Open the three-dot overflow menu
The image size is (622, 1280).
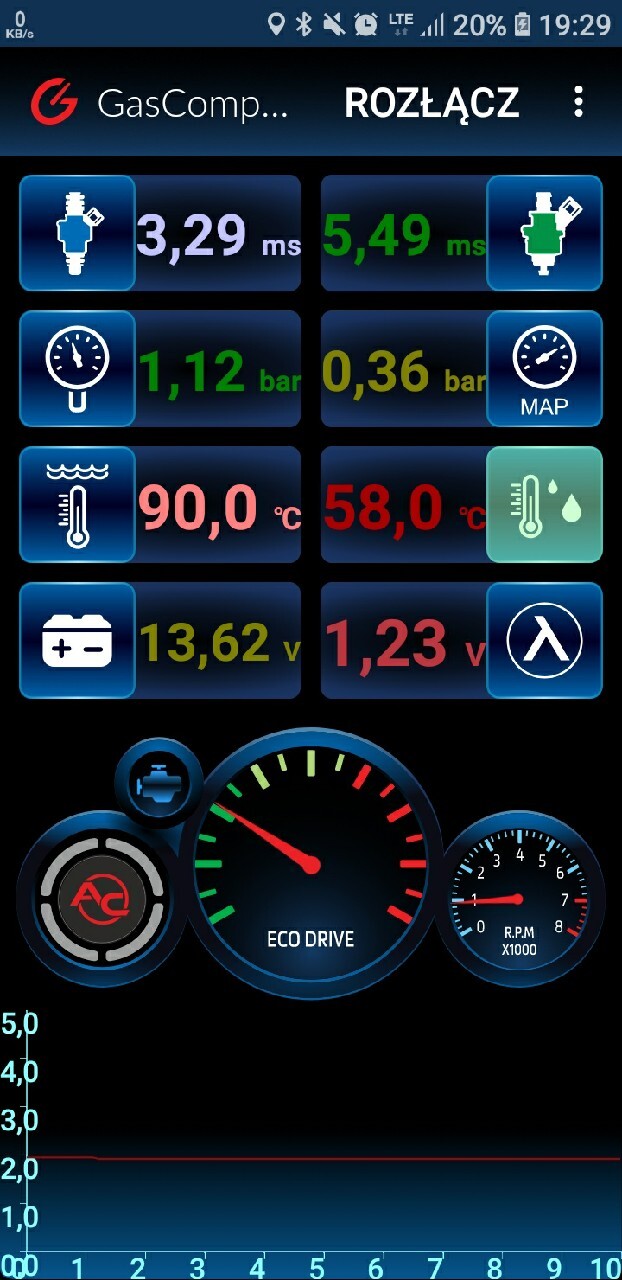(578, 102)
